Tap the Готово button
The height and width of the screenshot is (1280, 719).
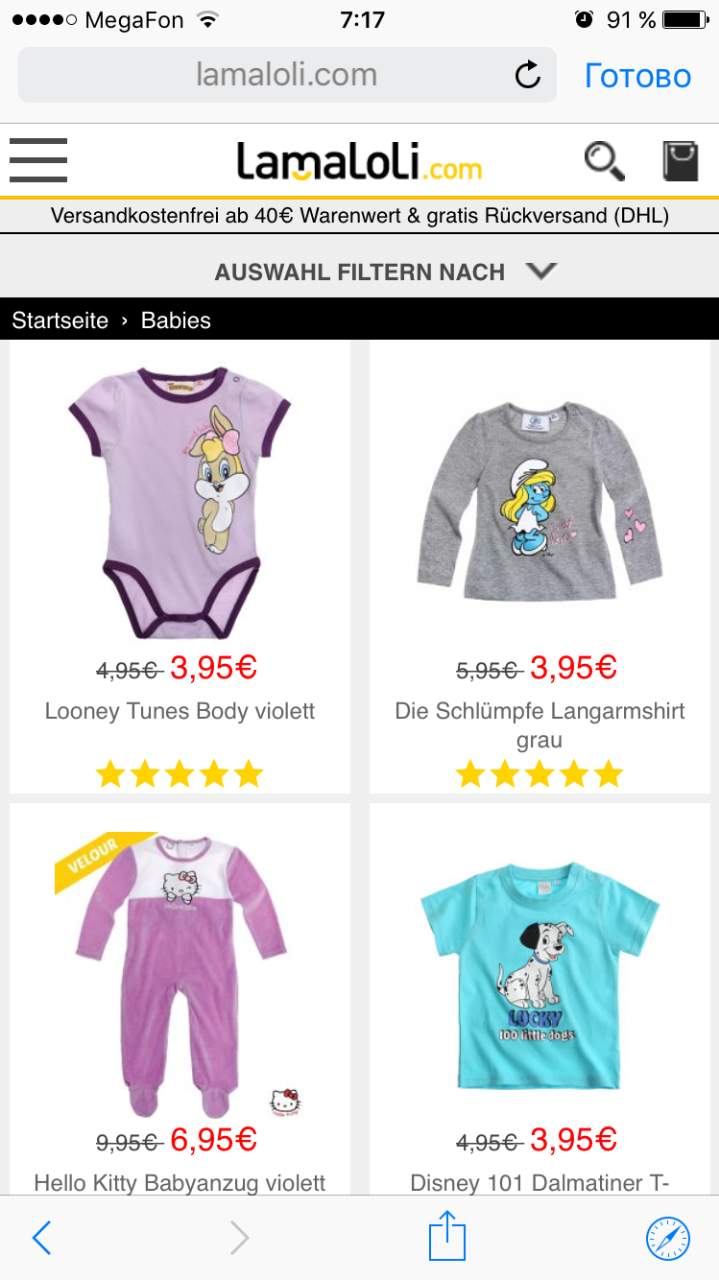pyautogui.click(x=638, y=75)
